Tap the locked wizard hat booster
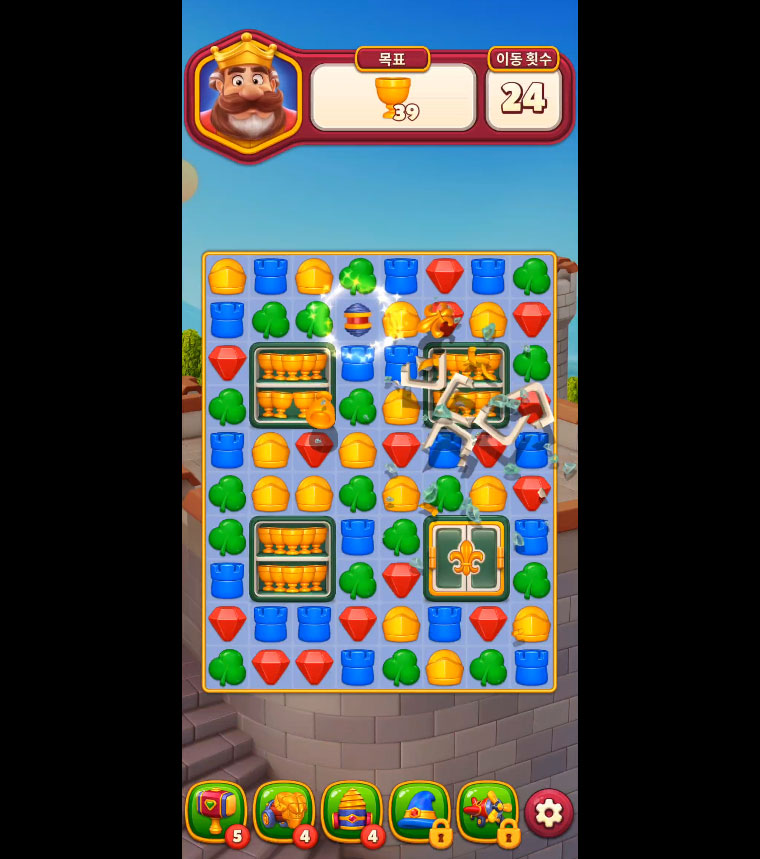760x859 pixels. click(x=419, y=811)
